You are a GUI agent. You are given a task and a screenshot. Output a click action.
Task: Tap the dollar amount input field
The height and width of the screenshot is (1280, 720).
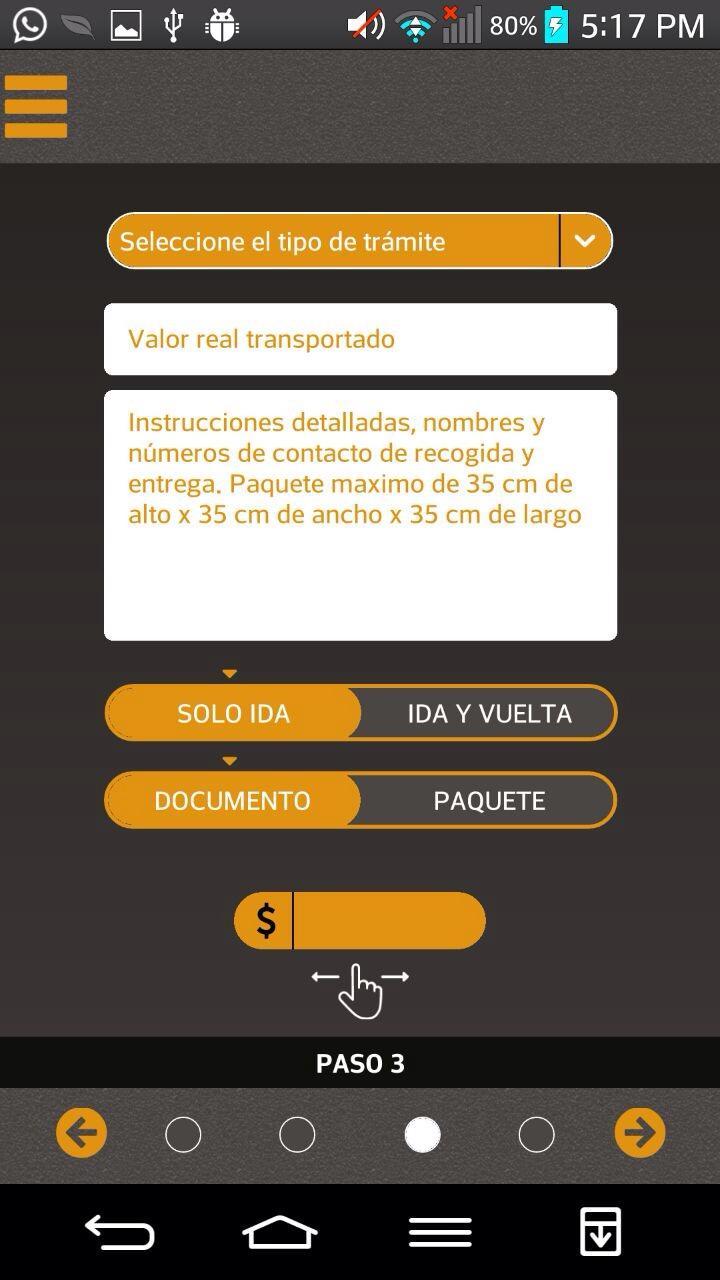click(x=390, y=920)
